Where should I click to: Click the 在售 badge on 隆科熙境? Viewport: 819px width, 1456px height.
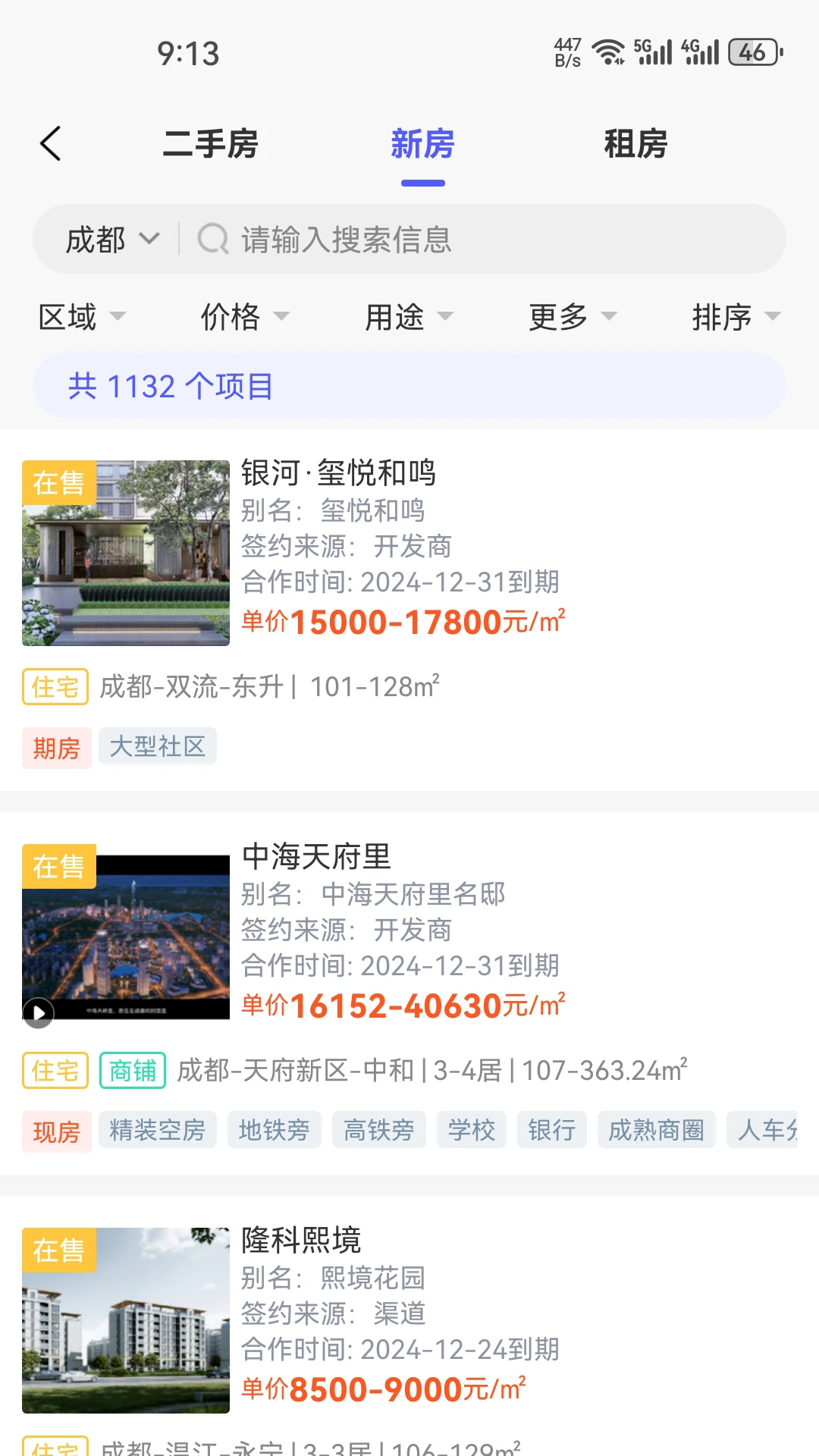(58, 1250)
